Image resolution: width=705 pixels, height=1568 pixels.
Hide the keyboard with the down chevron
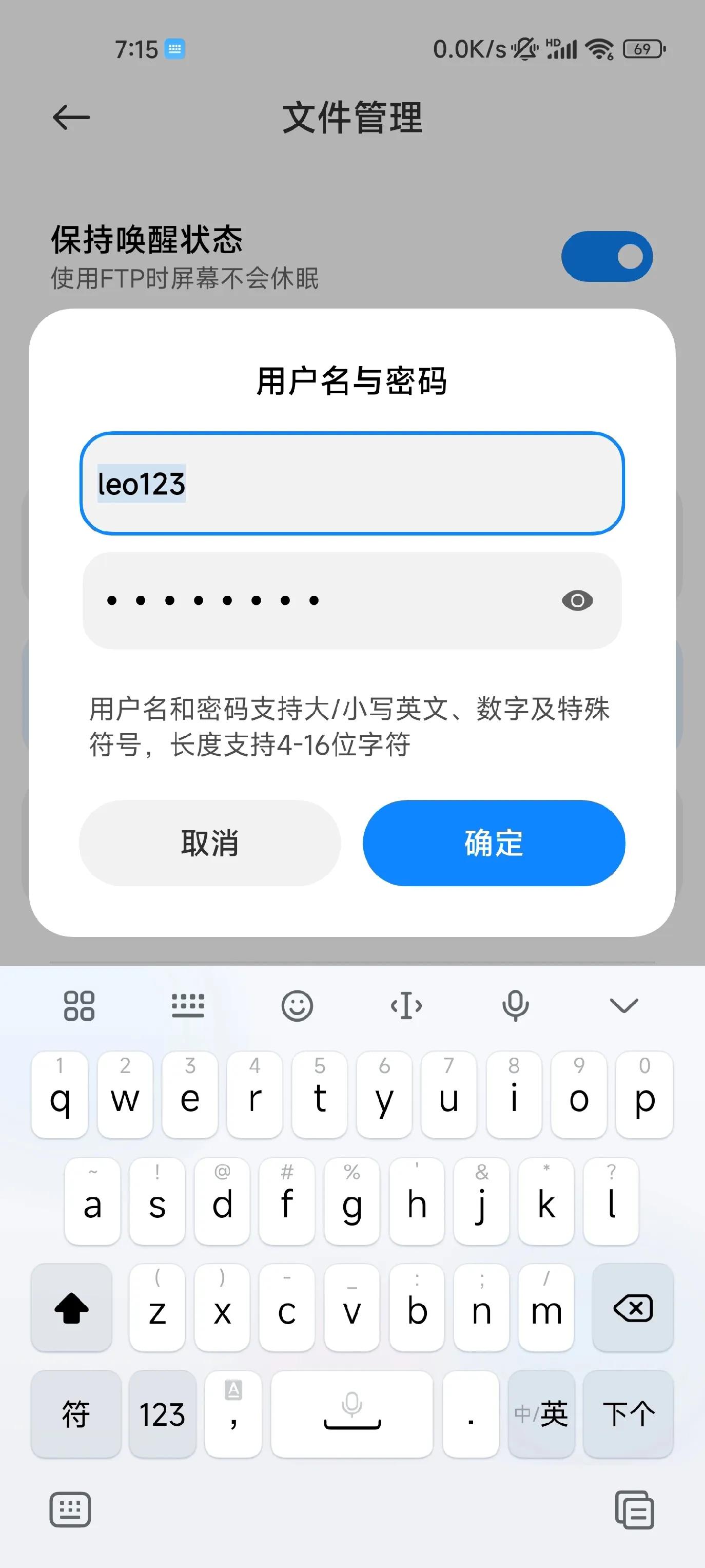pyautogui.click(x=623, y=1006)
